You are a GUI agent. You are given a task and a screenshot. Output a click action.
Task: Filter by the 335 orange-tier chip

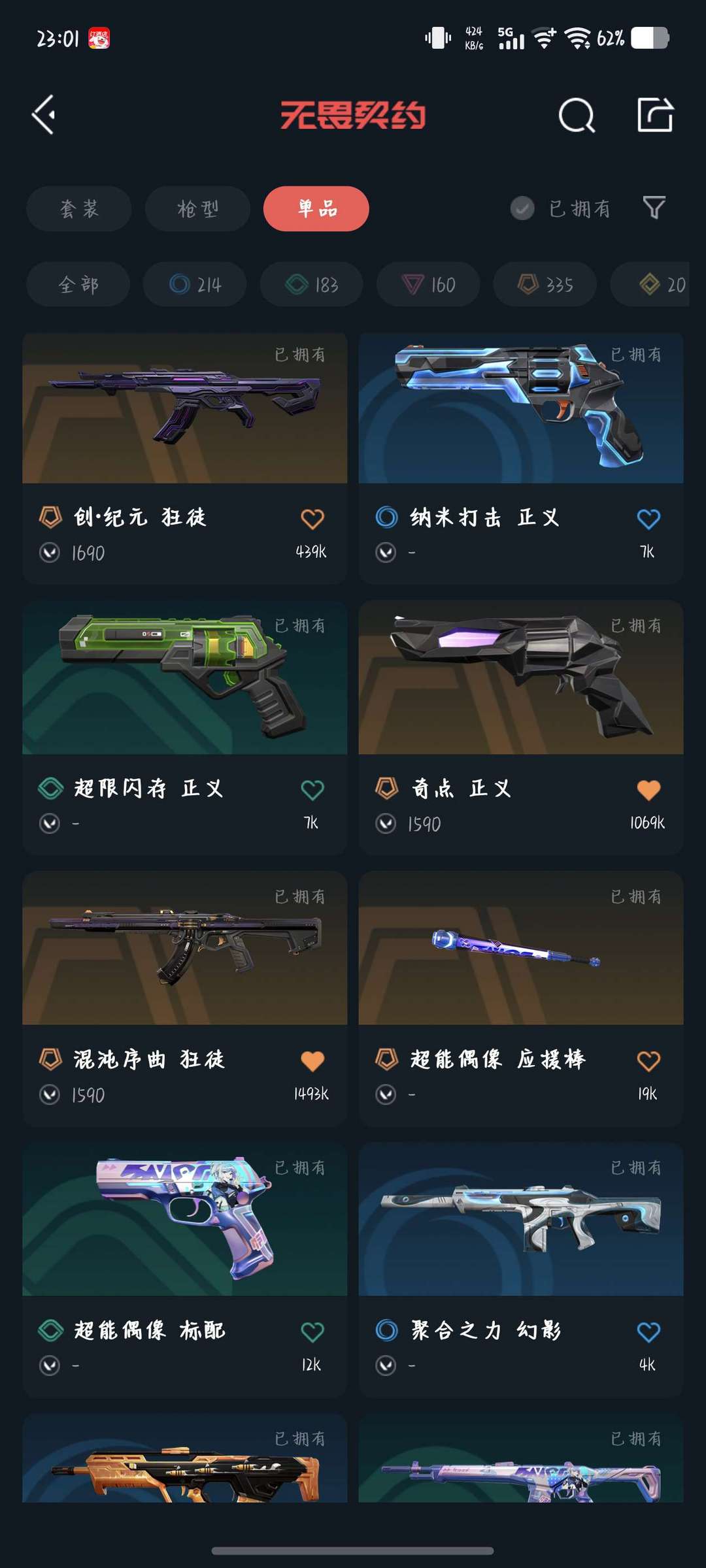pos(545,284)
